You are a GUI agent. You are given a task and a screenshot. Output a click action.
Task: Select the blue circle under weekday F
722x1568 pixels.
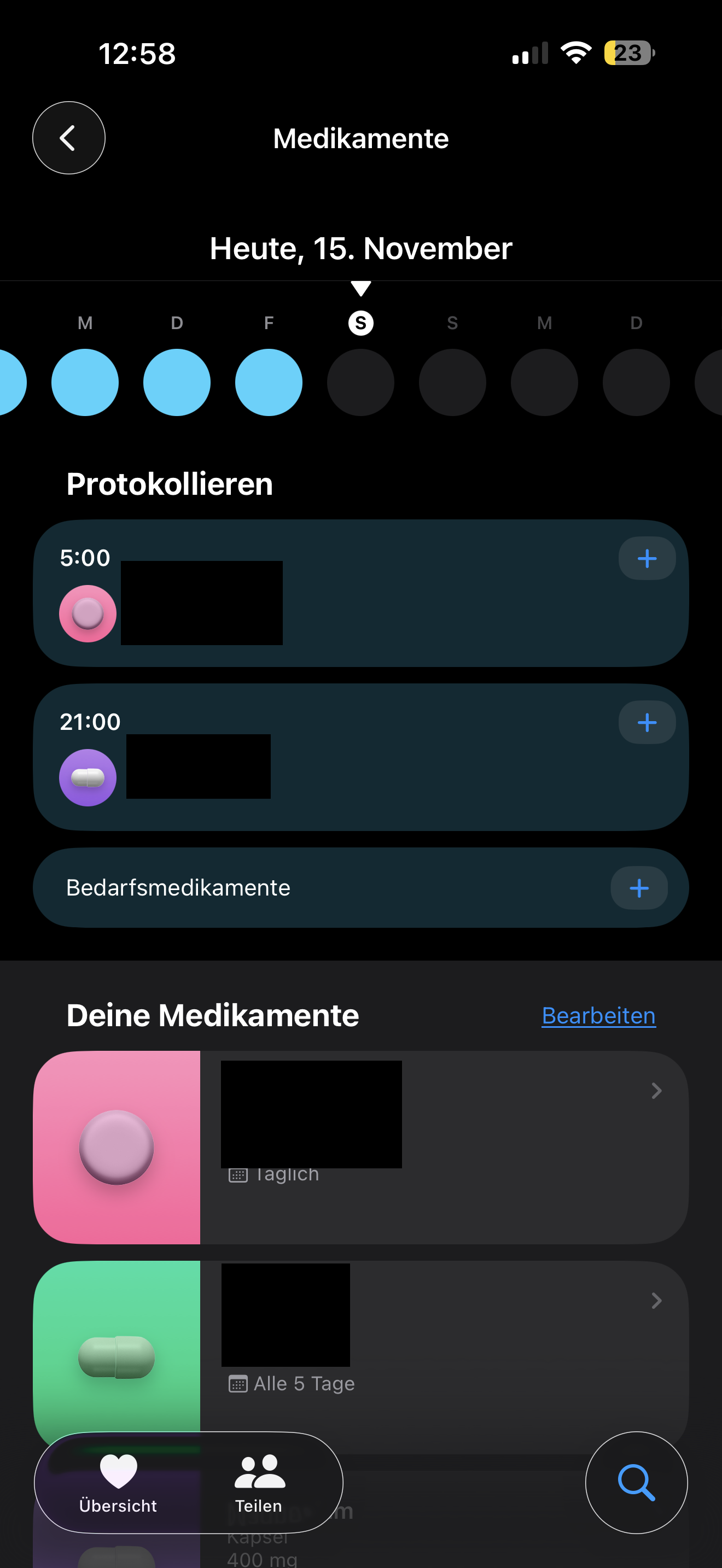pos(269,382)
